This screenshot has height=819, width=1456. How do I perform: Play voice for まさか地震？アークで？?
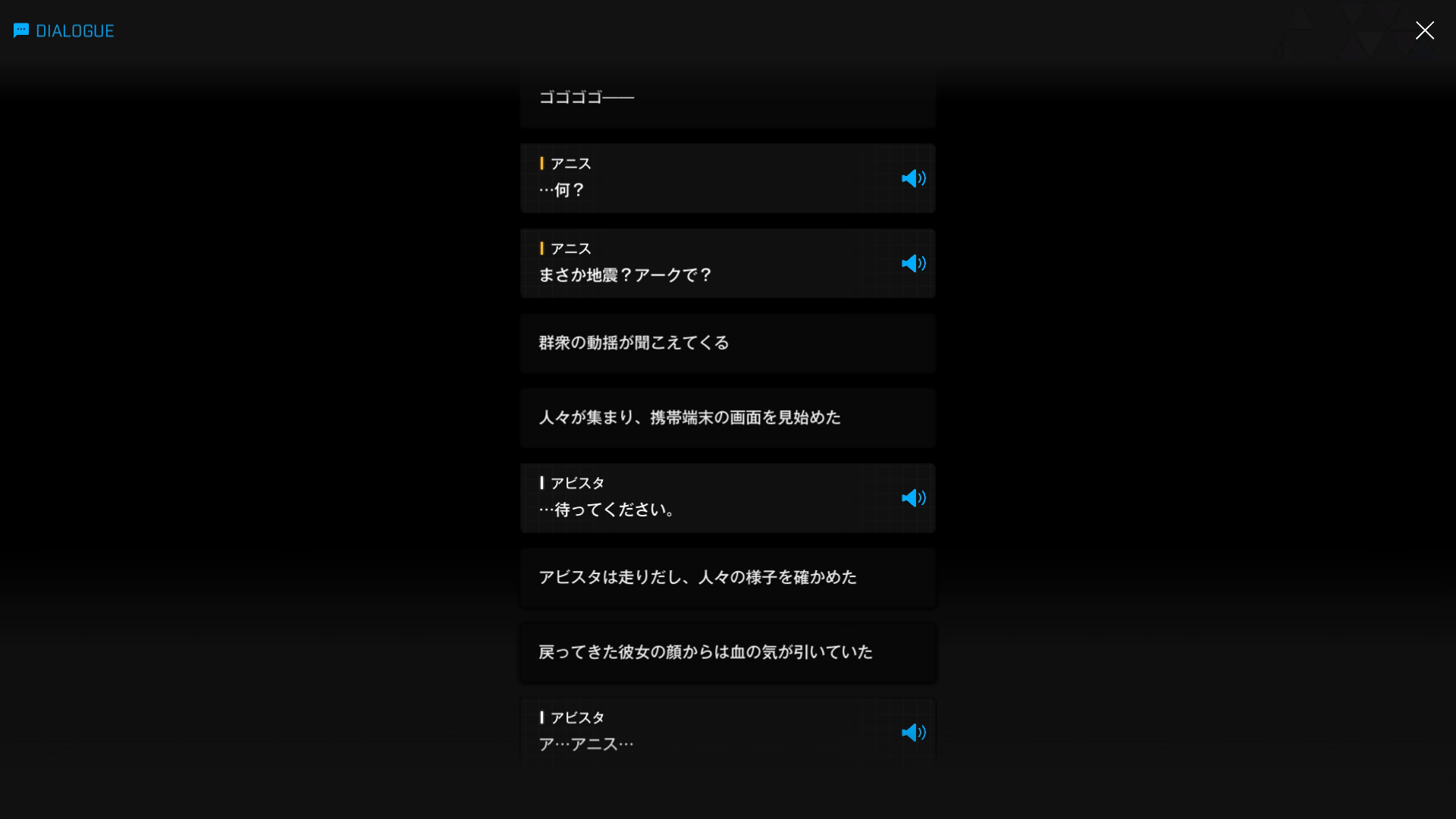(913, 263)
